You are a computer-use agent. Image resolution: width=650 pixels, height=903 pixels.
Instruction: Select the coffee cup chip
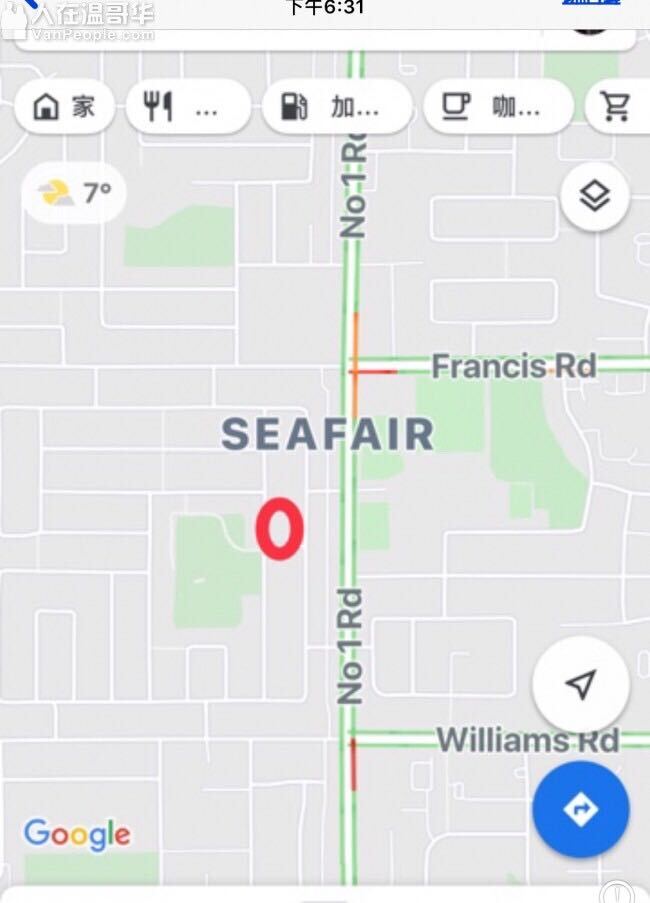tap(497, 107)
